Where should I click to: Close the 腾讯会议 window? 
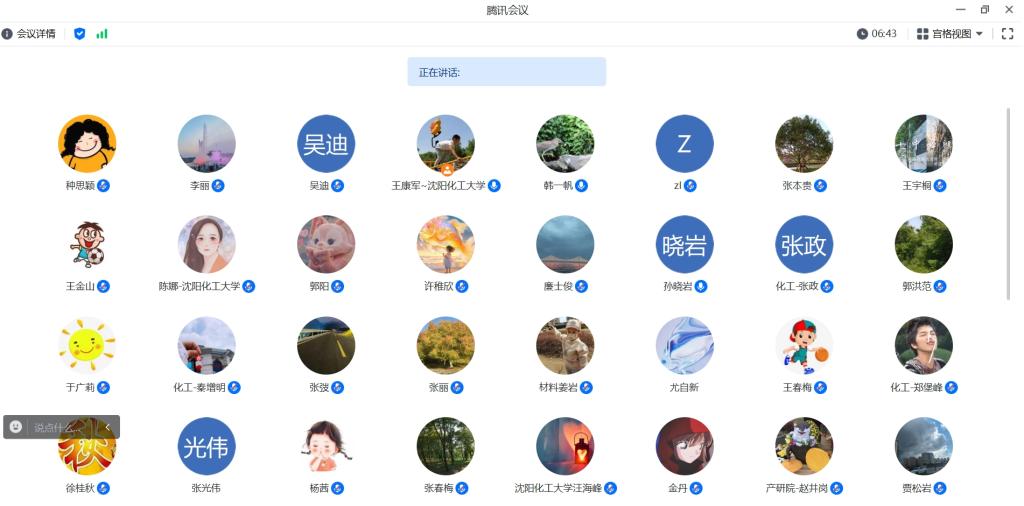(x=1008, y=10)
